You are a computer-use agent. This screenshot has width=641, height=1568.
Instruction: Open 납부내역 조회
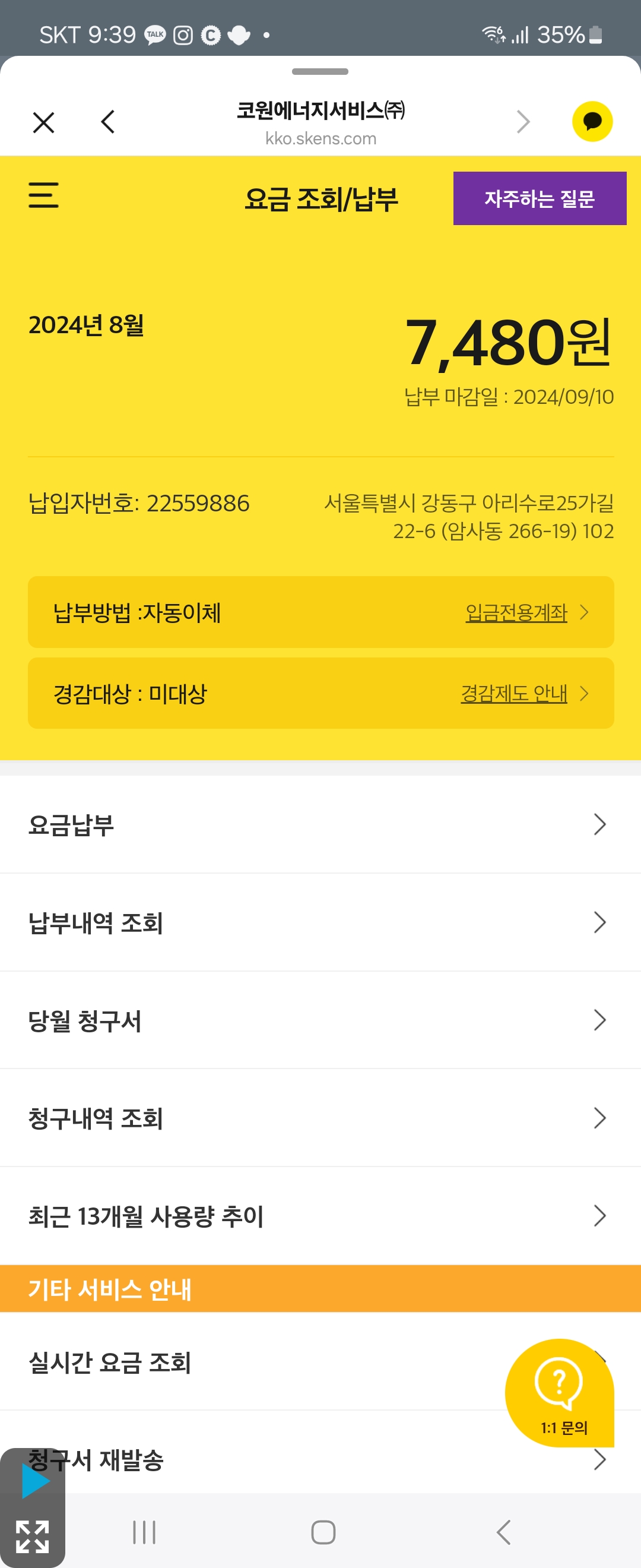click(x=320, y=923)
